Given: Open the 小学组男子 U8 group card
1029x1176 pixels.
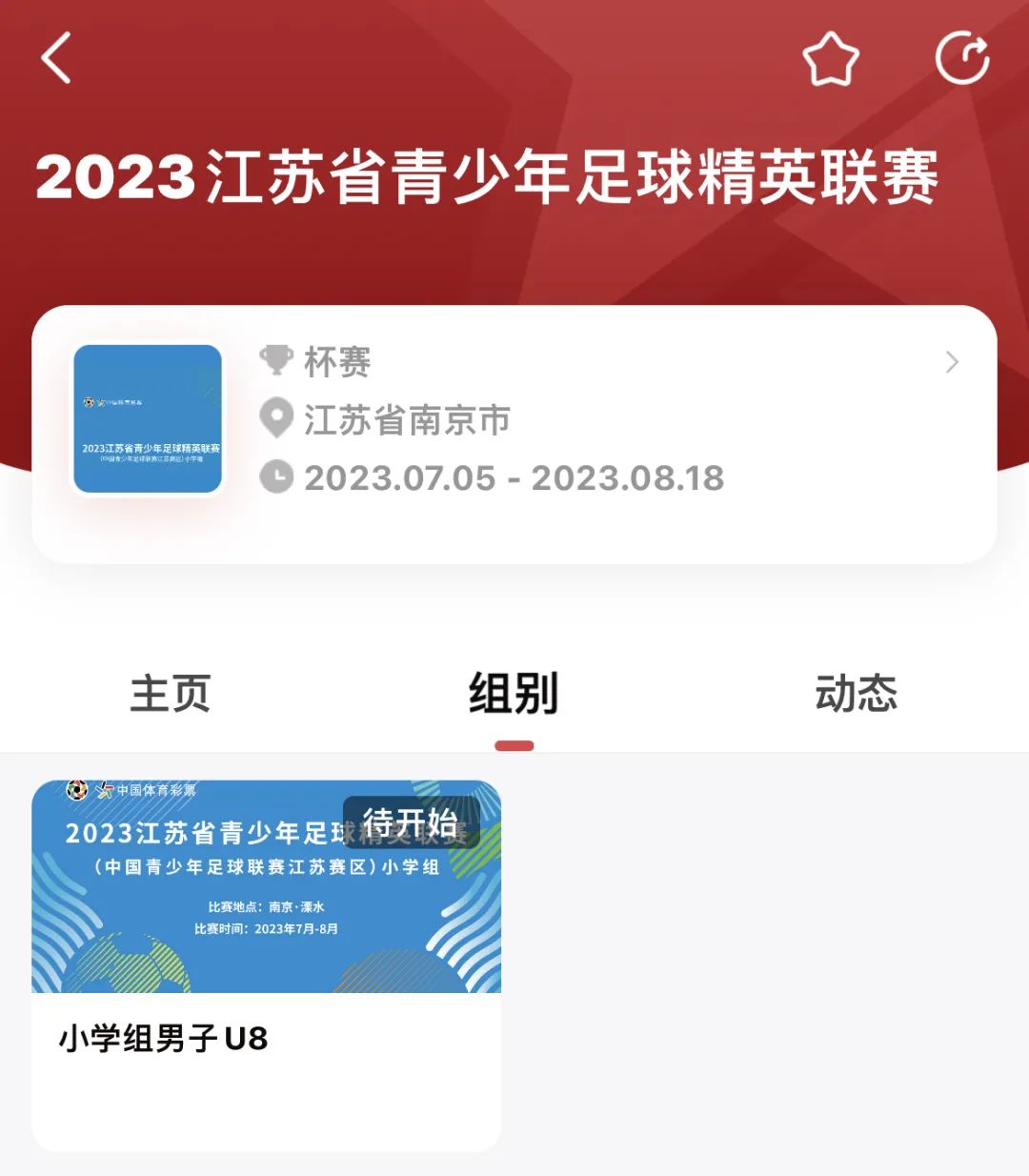Looking at the screenshot, I should pyautogui.click(x=266, y=963).
